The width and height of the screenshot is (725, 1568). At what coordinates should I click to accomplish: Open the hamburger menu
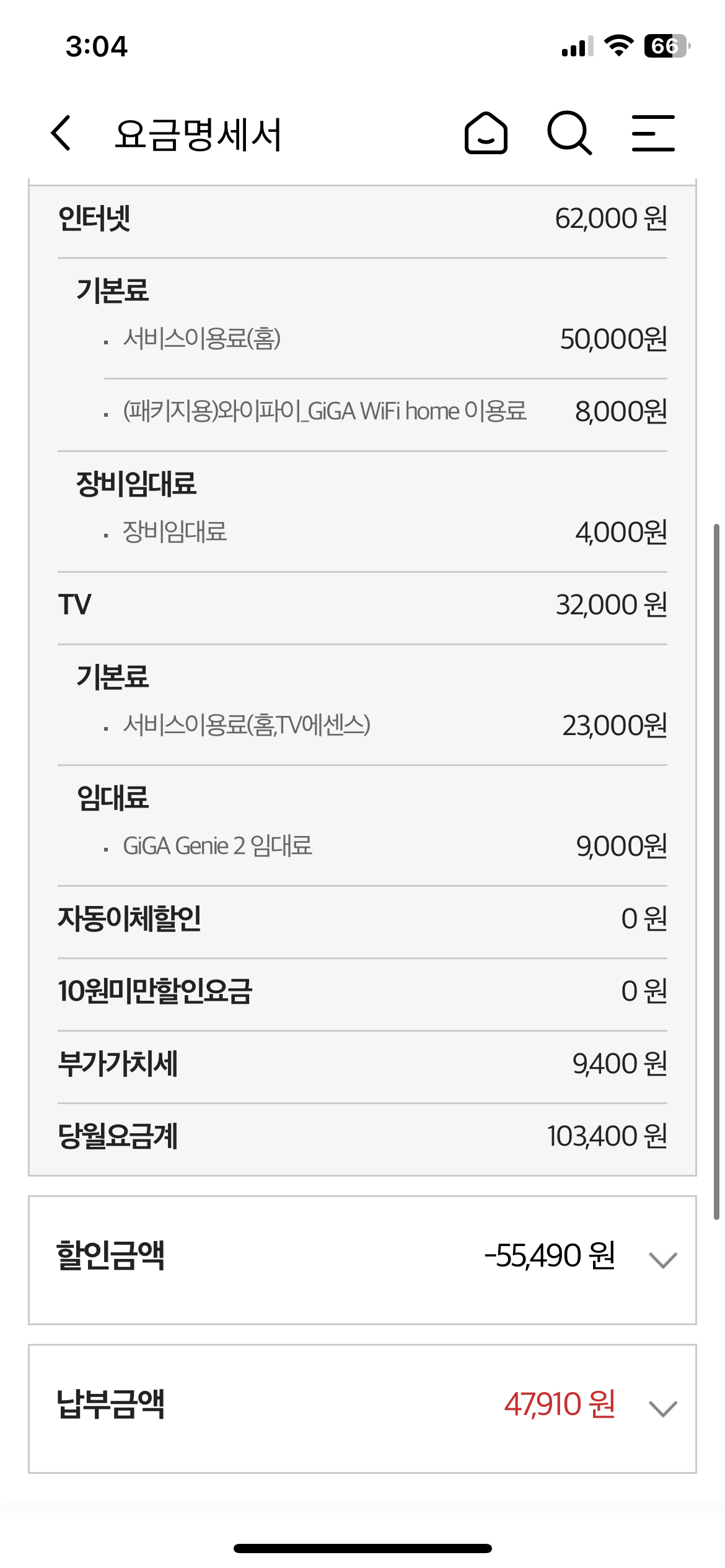(x=653, y=133)
